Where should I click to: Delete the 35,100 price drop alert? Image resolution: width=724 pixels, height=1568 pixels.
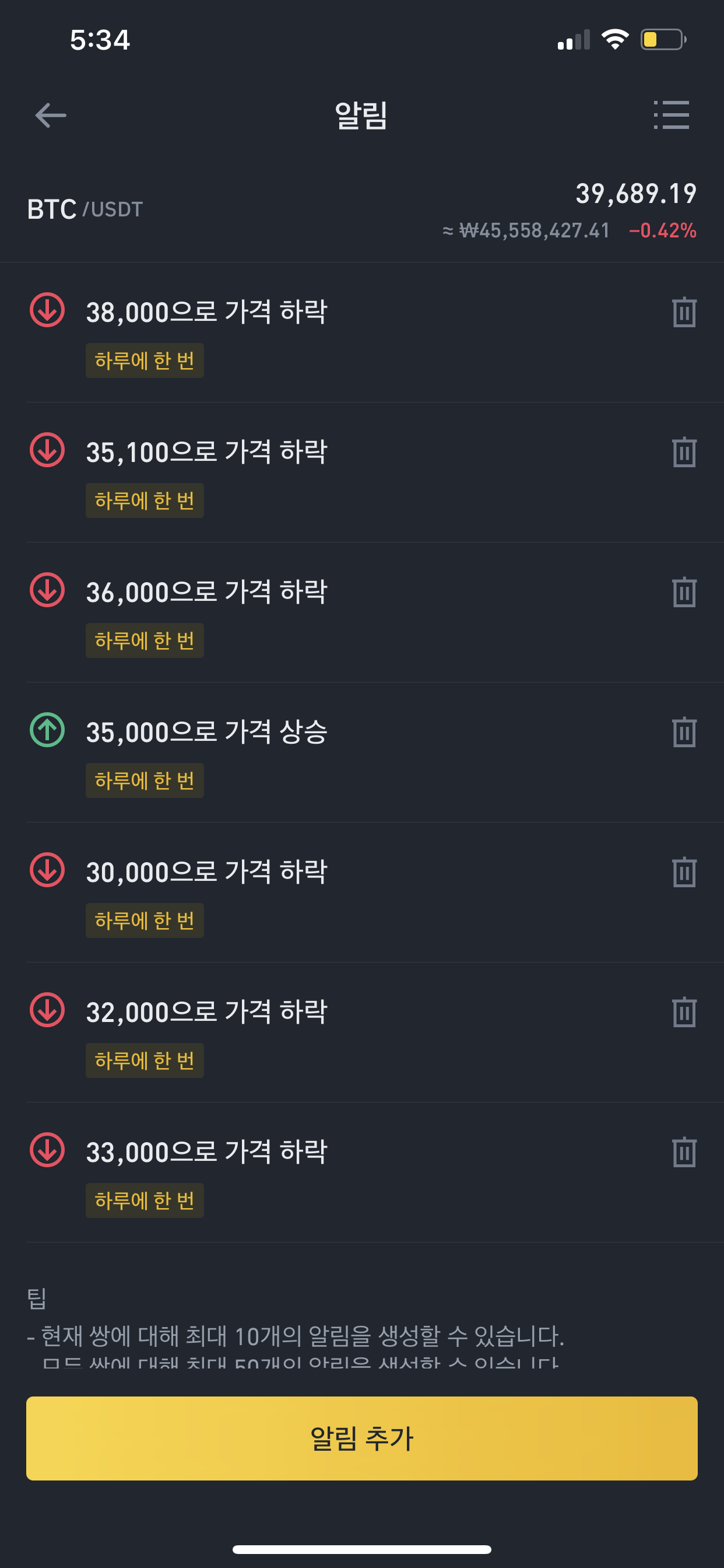(684, 452)
